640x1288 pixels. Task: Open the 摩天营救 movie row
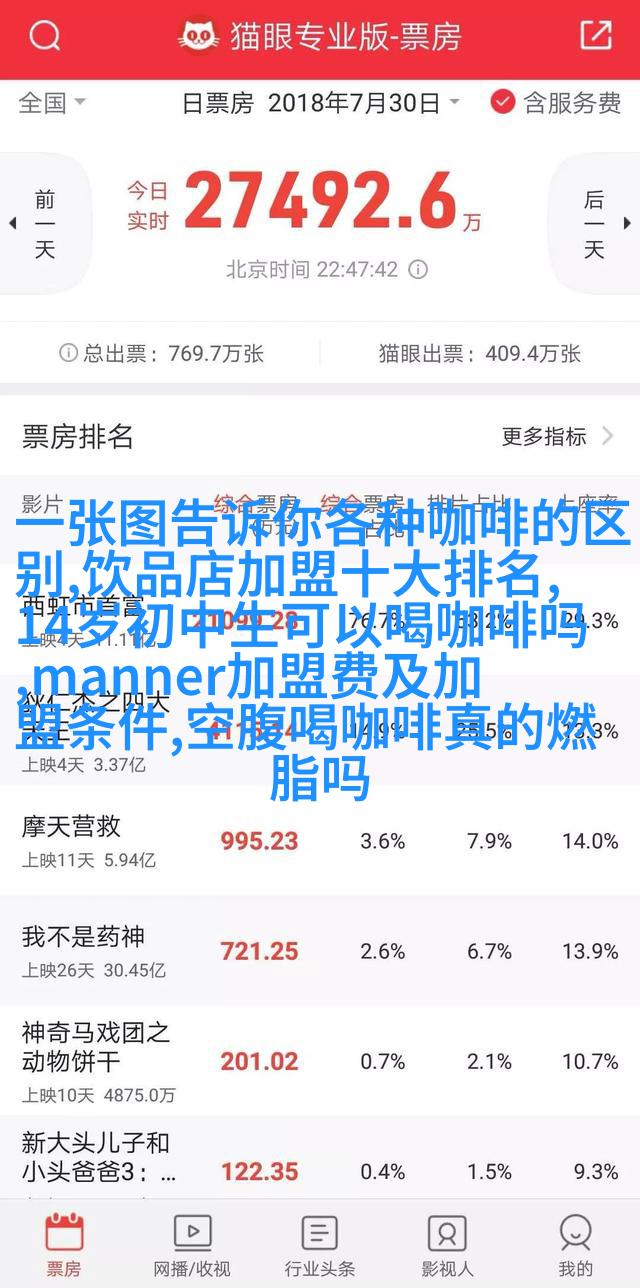tap(320, 841)
